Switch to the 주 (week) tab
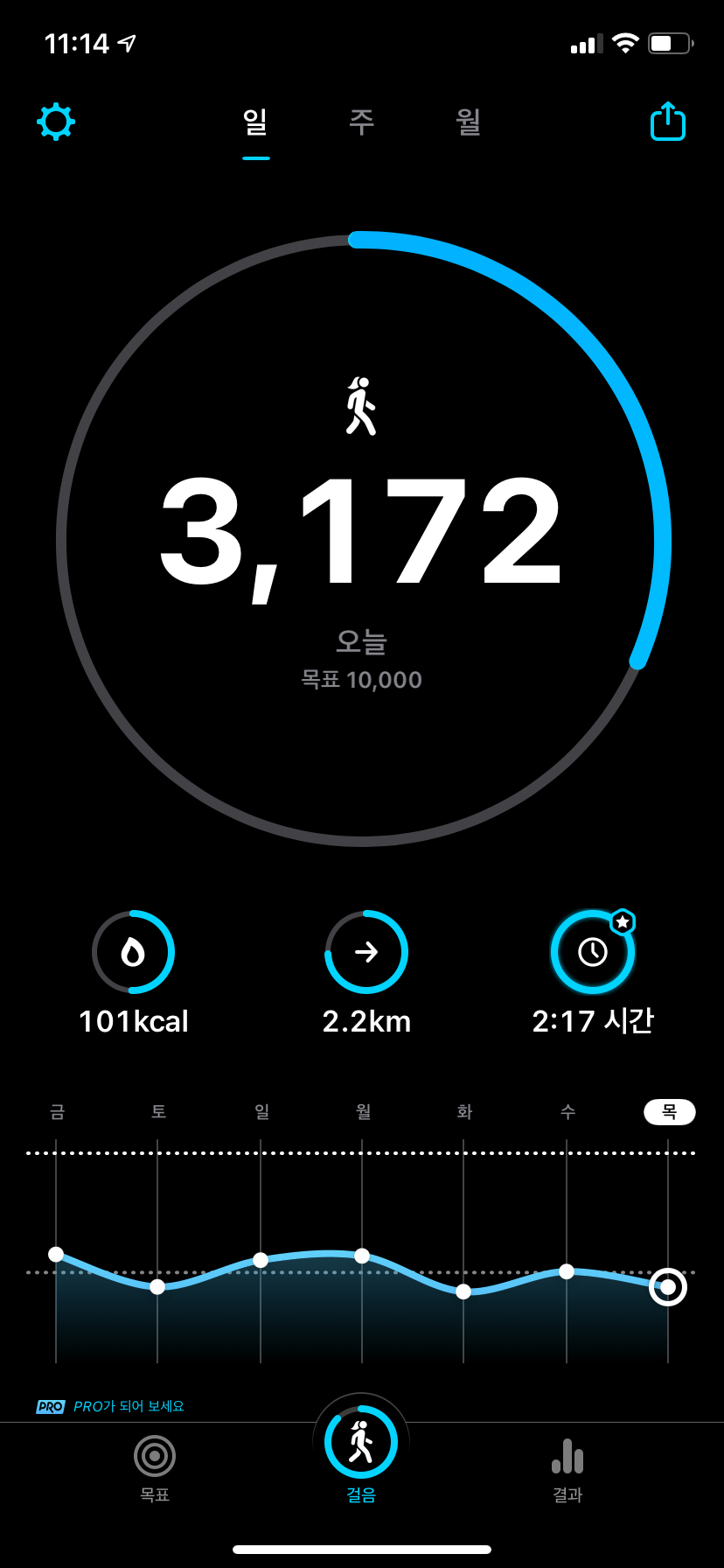 (362, 122)
